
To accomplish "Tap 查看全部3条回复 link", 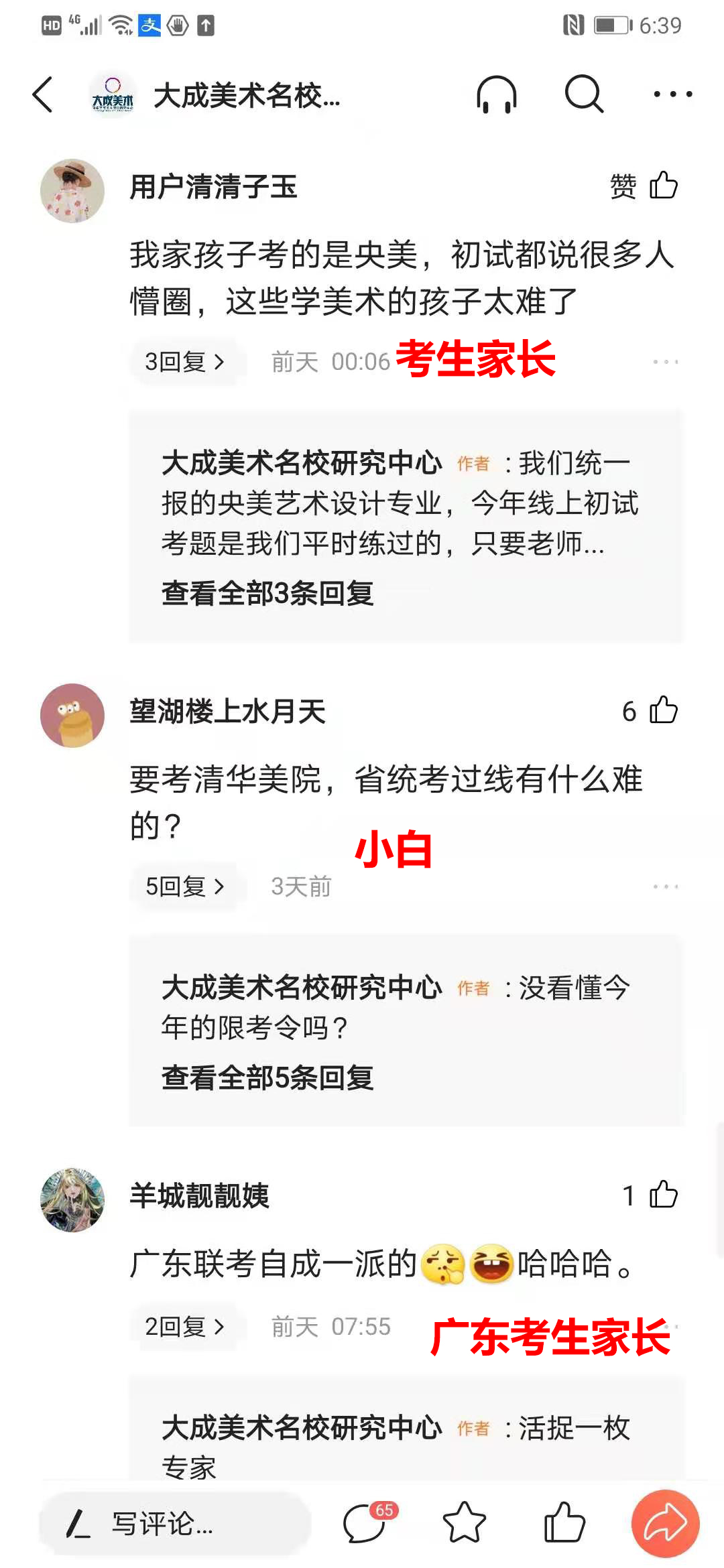I will click(267, 593).
